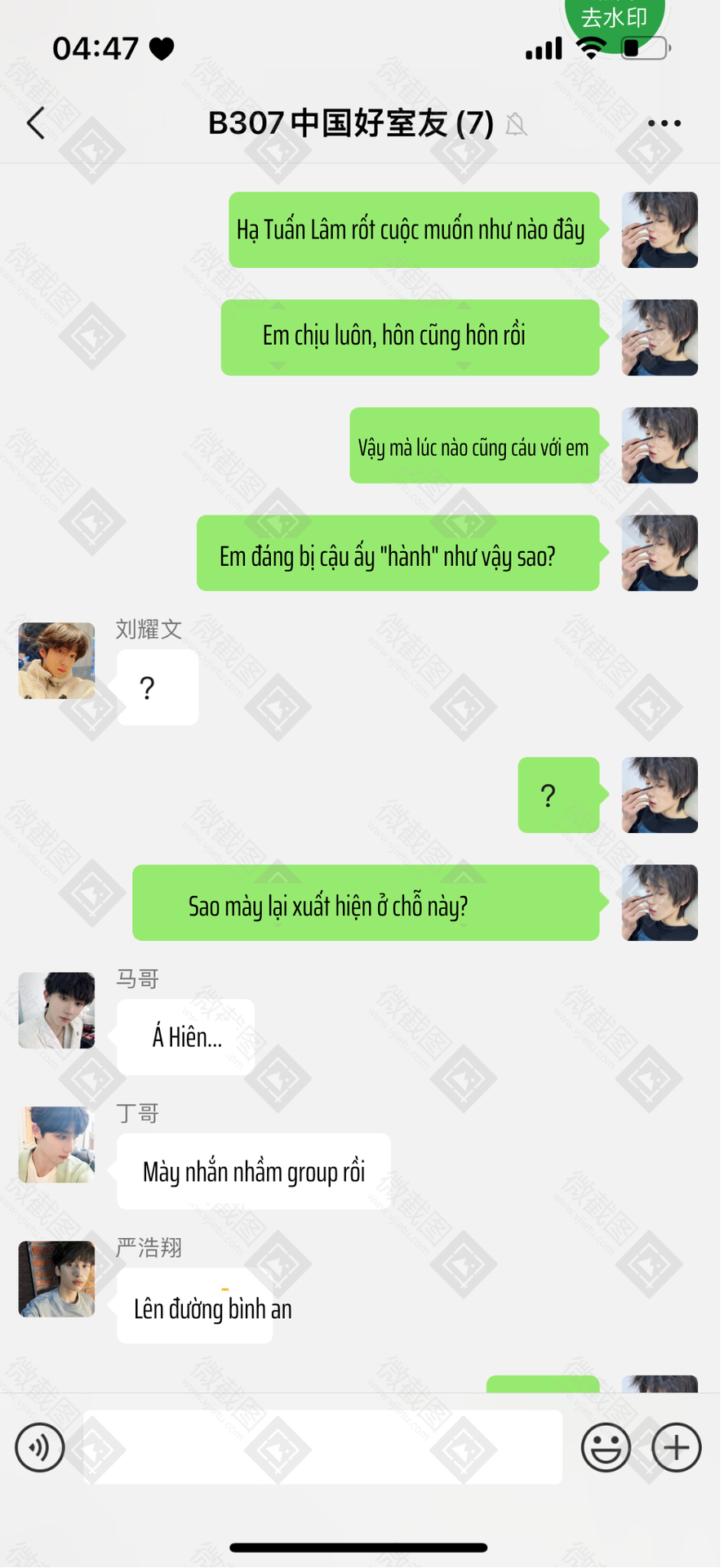View 丁哥's profile avatar
This screenshot has height=1568, width=724.
click(56, 1145)
